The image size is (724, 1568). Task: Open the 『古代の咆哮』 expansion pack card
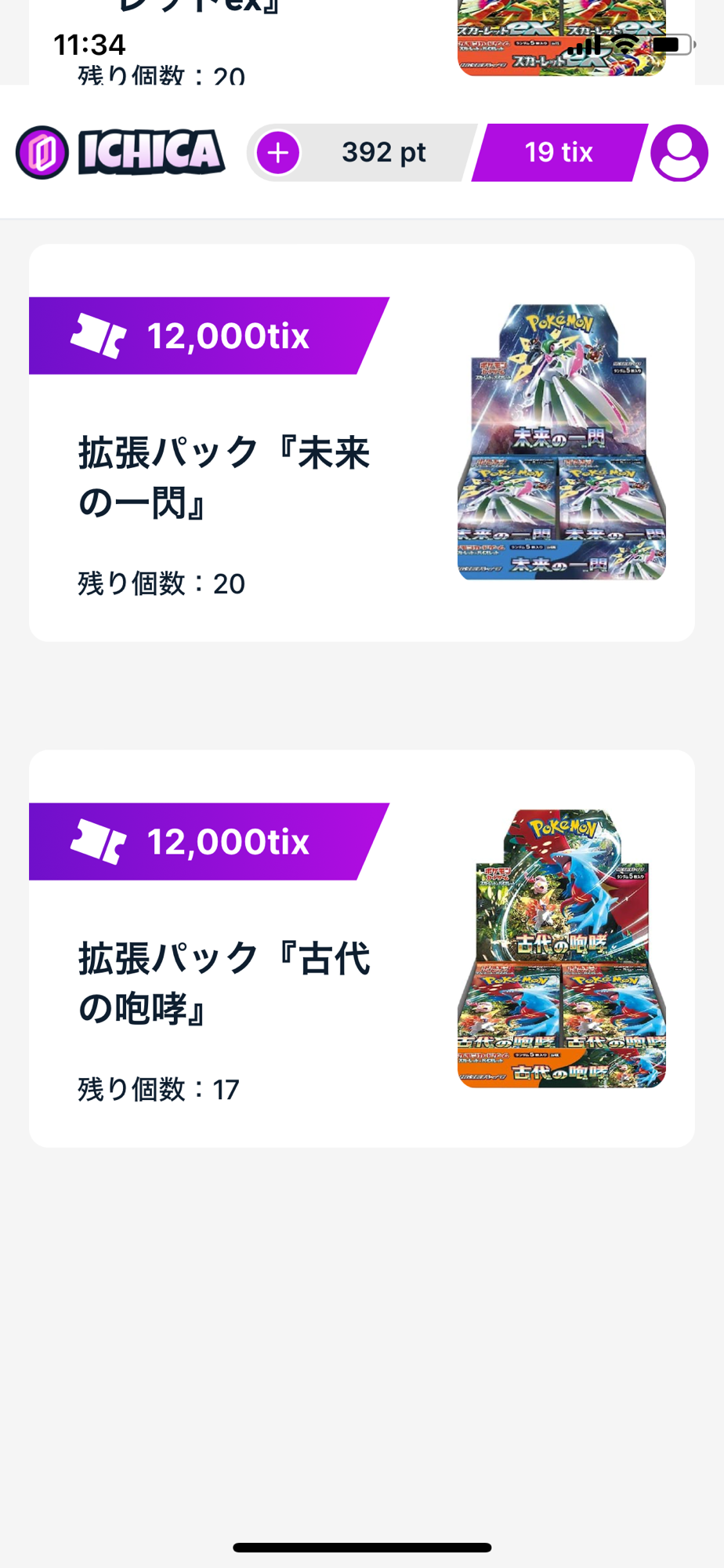click(x=362, y=949)
